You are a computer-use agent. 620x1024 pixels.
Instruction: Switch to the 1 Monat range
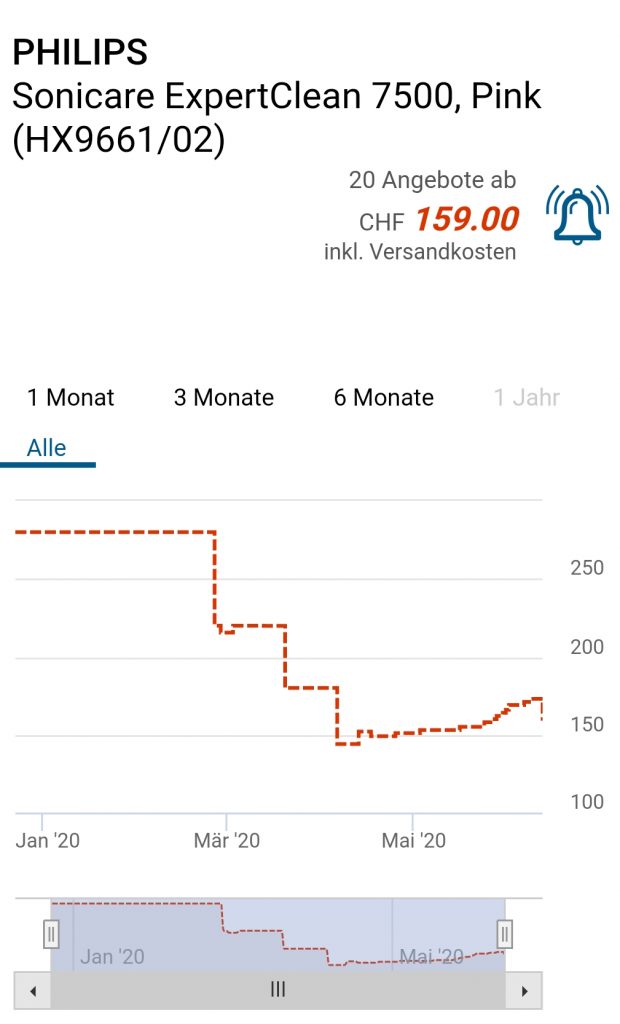click(70, 398)
